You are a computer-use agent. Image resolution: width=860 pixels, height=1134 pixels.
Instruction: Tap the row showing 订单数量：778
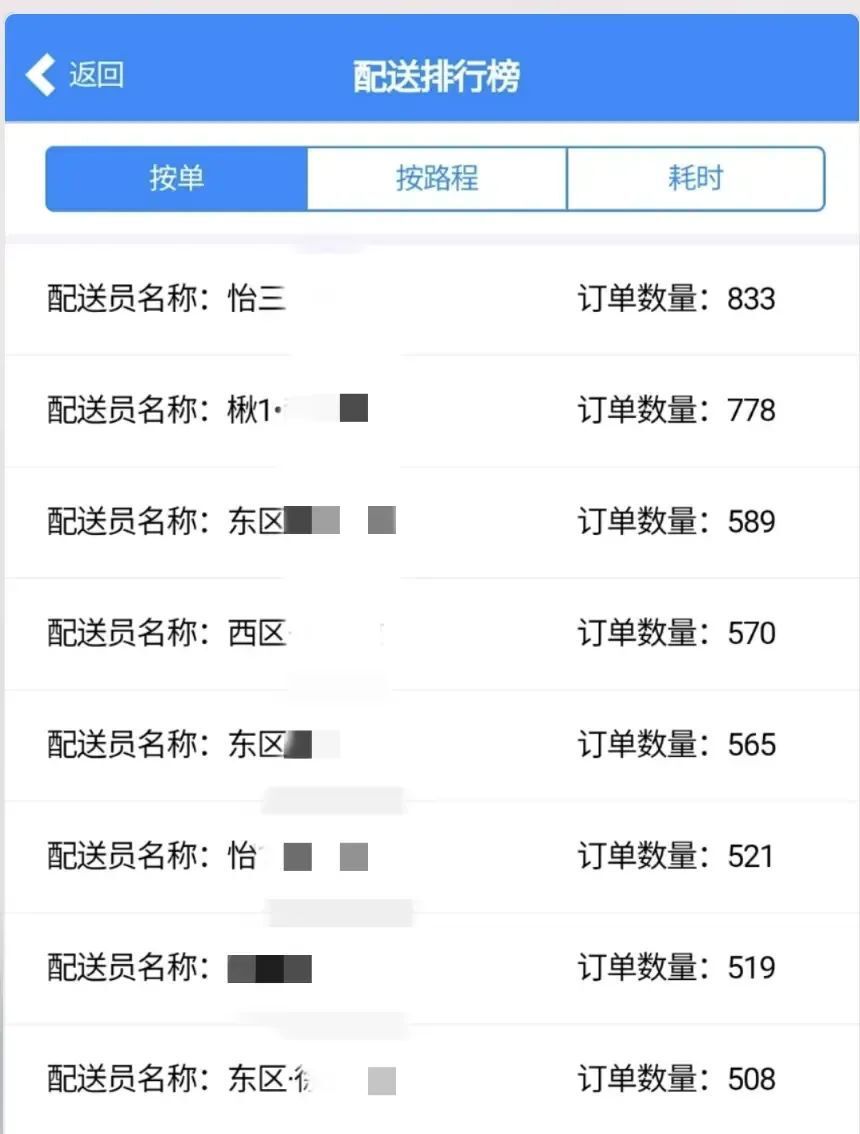(x=430, y=410)
